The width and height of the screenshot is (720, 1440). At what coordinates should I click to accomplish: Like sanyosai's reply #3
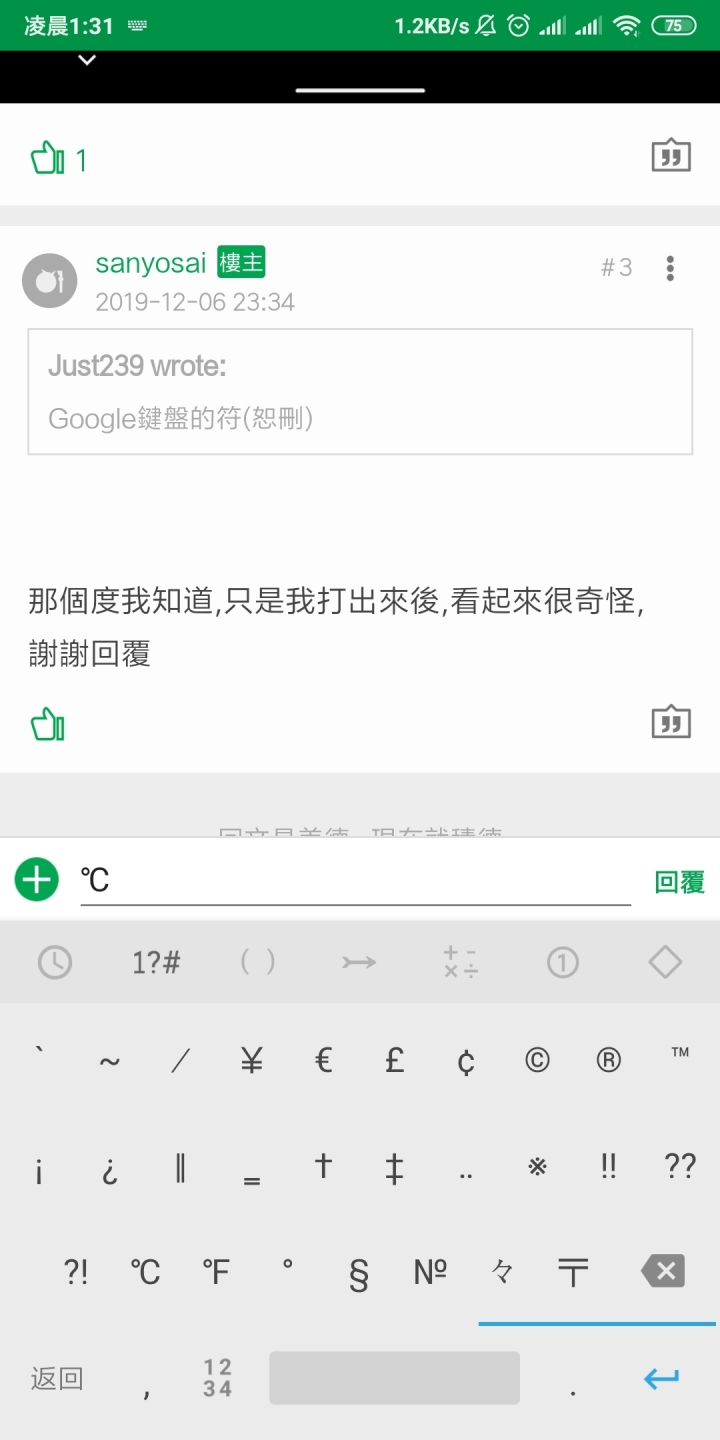coord(48,723)
